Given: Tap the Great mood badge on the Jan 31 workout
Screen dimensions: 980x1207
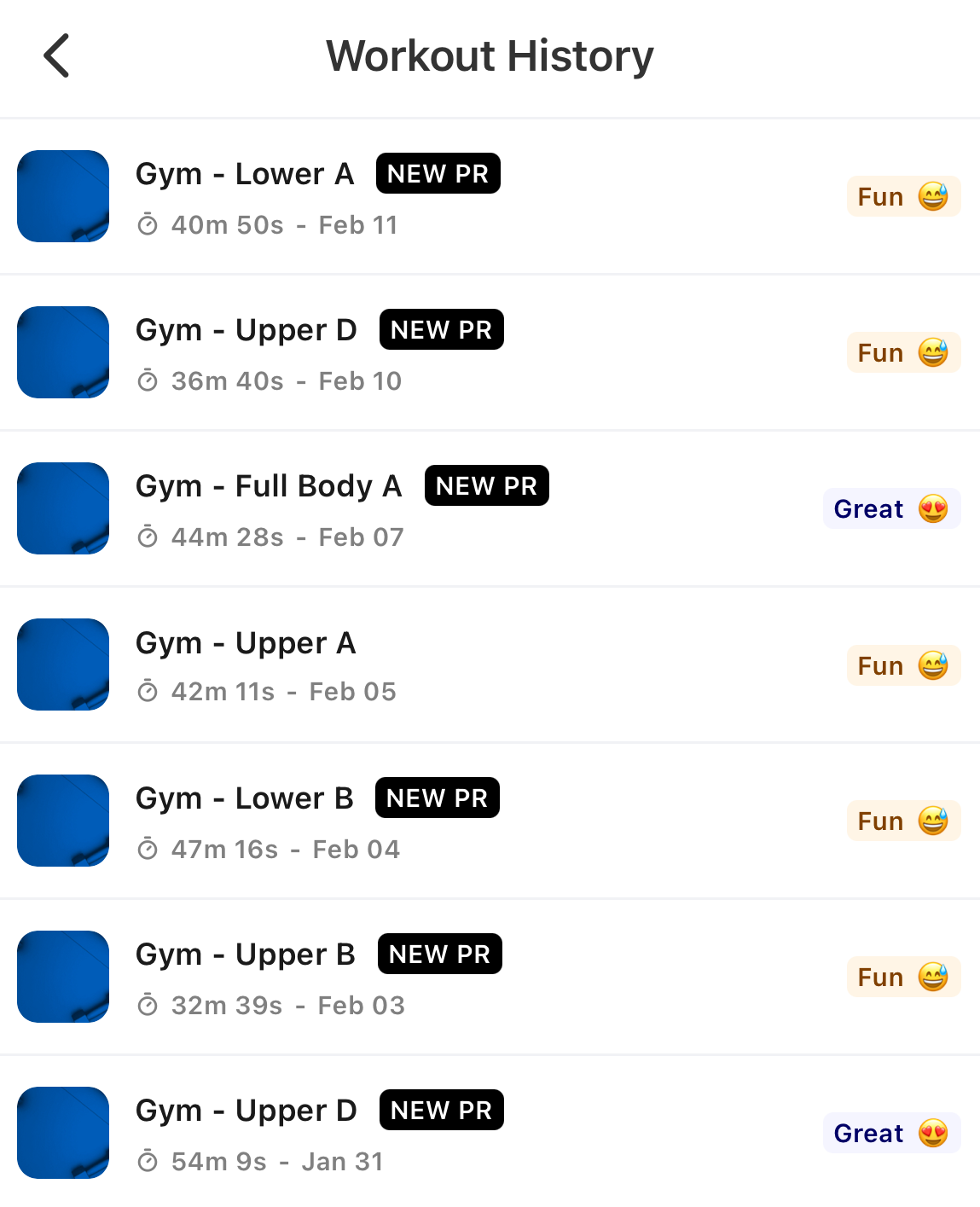Looking at the screenshot, I should (x=891, y=1133).
